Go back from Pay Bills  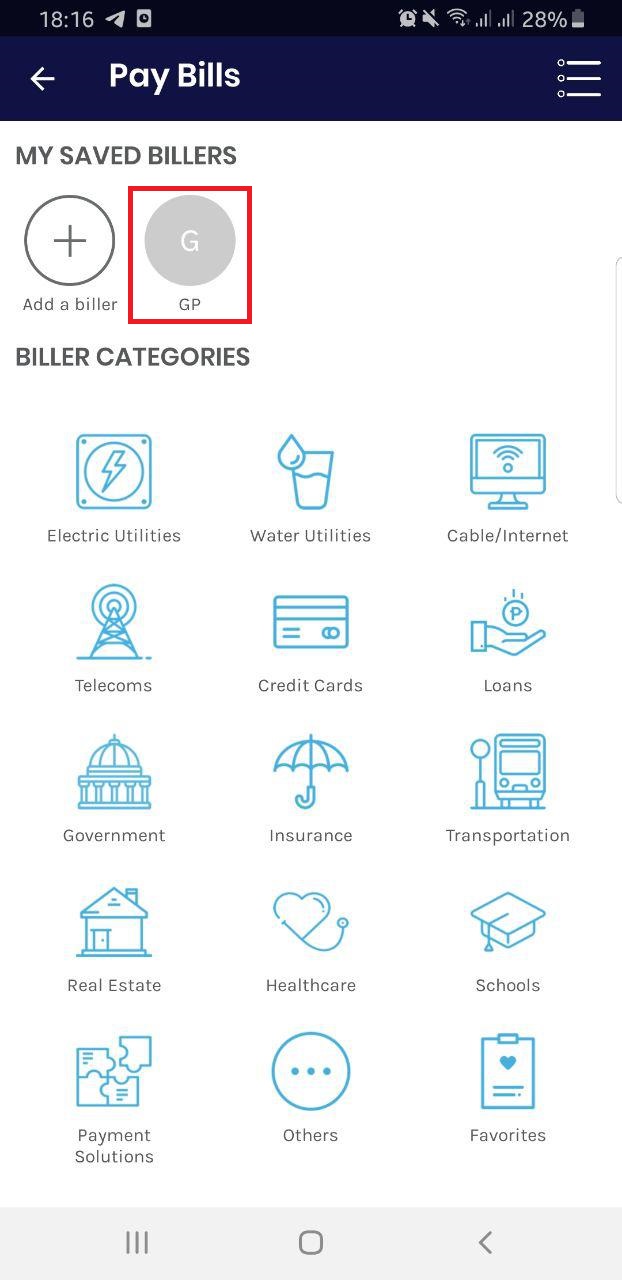point(42,78)
